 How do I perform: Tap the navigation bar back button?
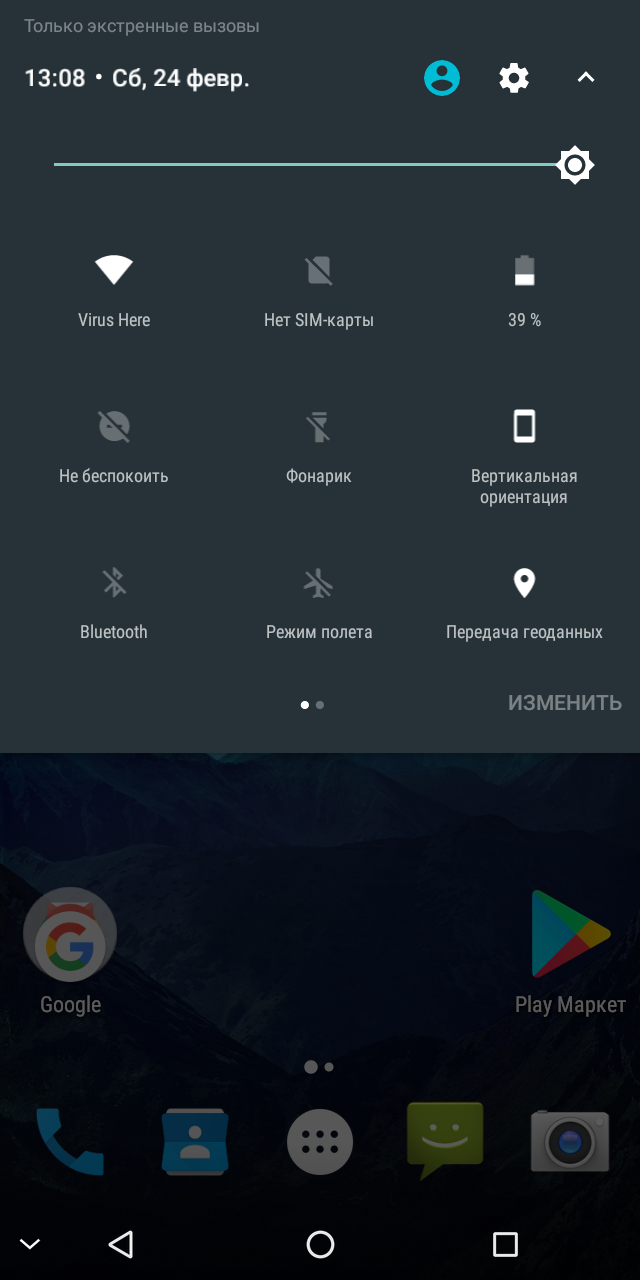click(121, 1244)
